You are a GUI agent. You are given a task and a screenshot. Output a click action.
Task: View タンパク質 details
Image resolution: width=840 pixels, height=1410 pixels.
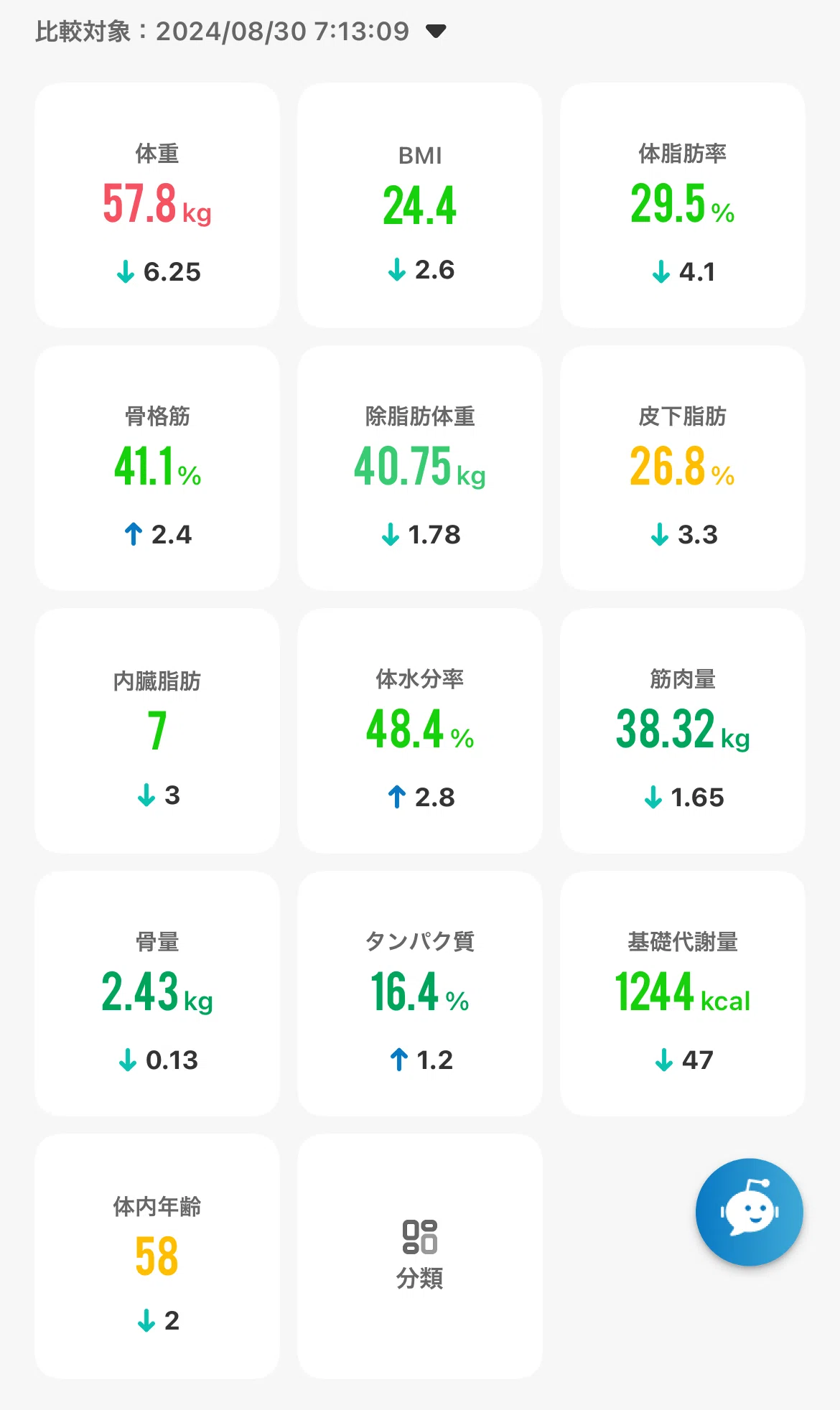click(x=420, y=994)
